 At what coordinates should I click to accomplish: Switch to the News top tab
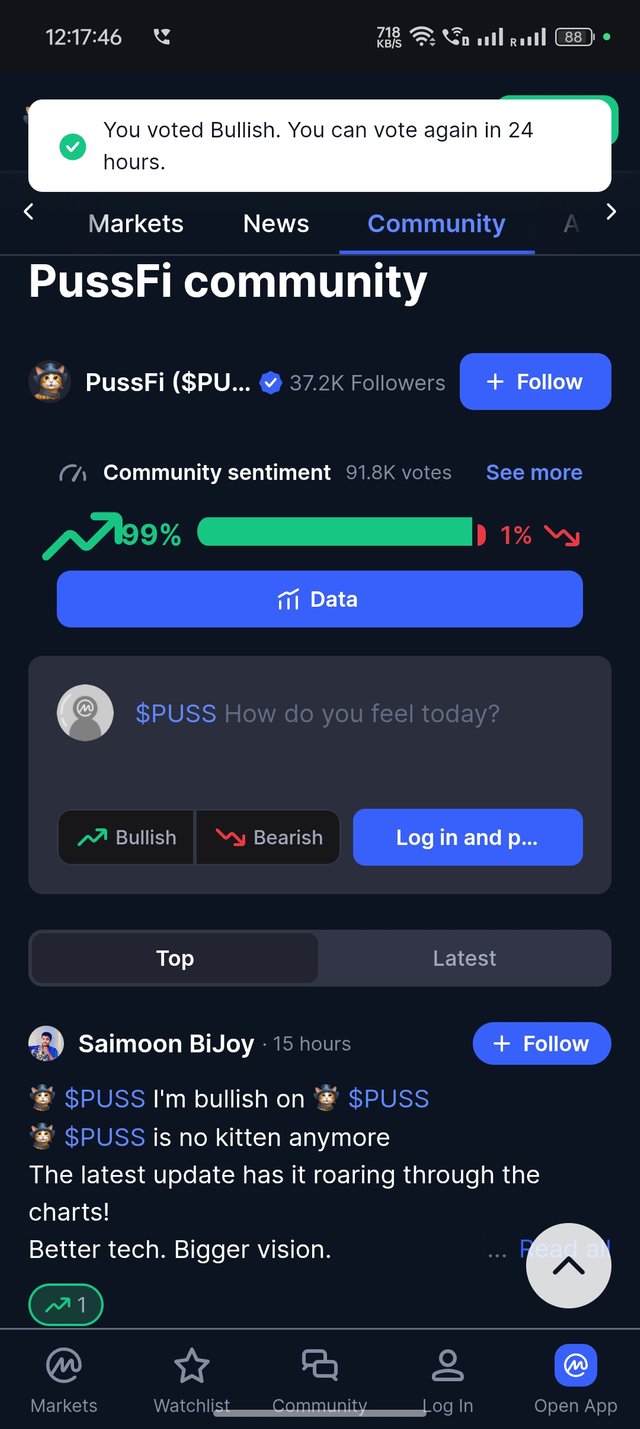click(x=276, y=223)
